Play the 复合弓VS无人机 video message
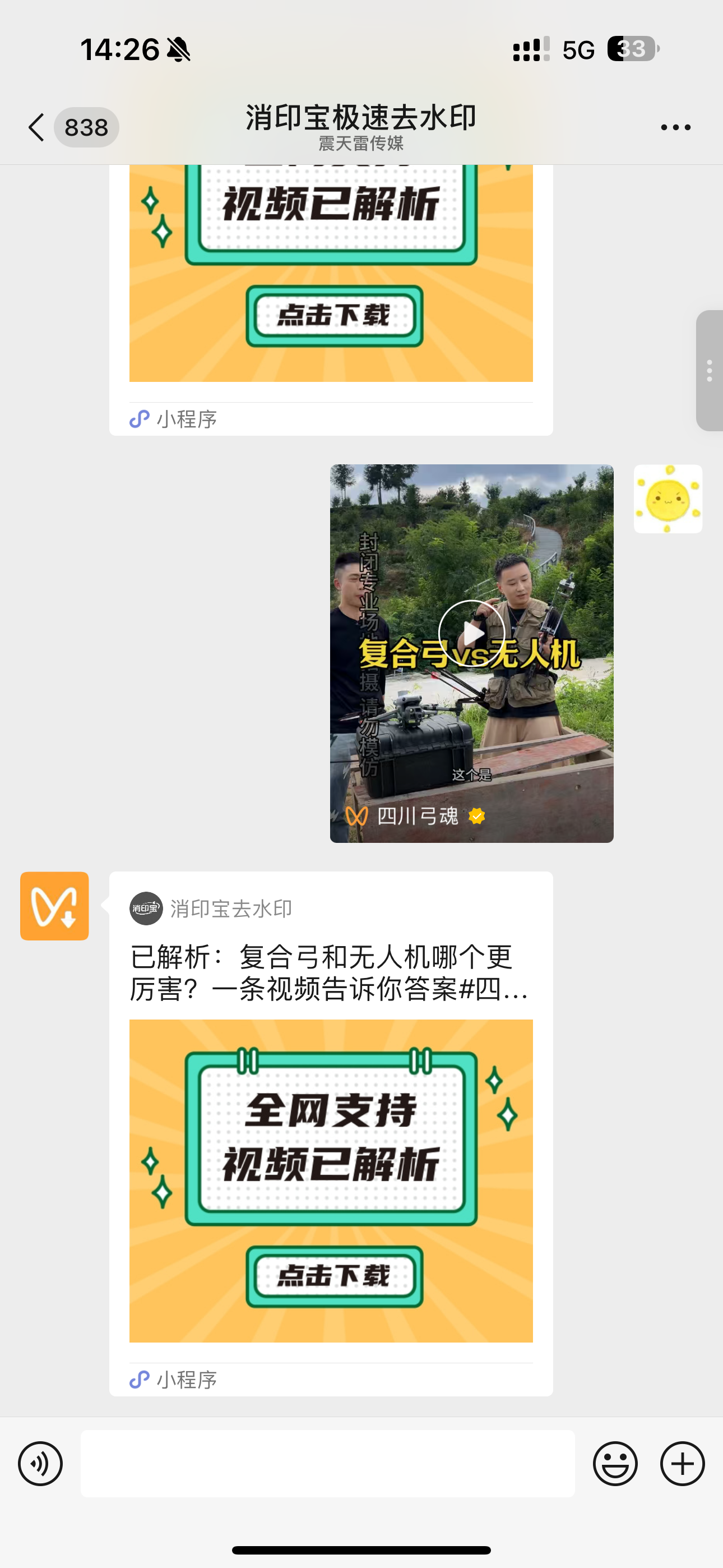The height and width of the screenshot is (1568, 723). (472, 634)
